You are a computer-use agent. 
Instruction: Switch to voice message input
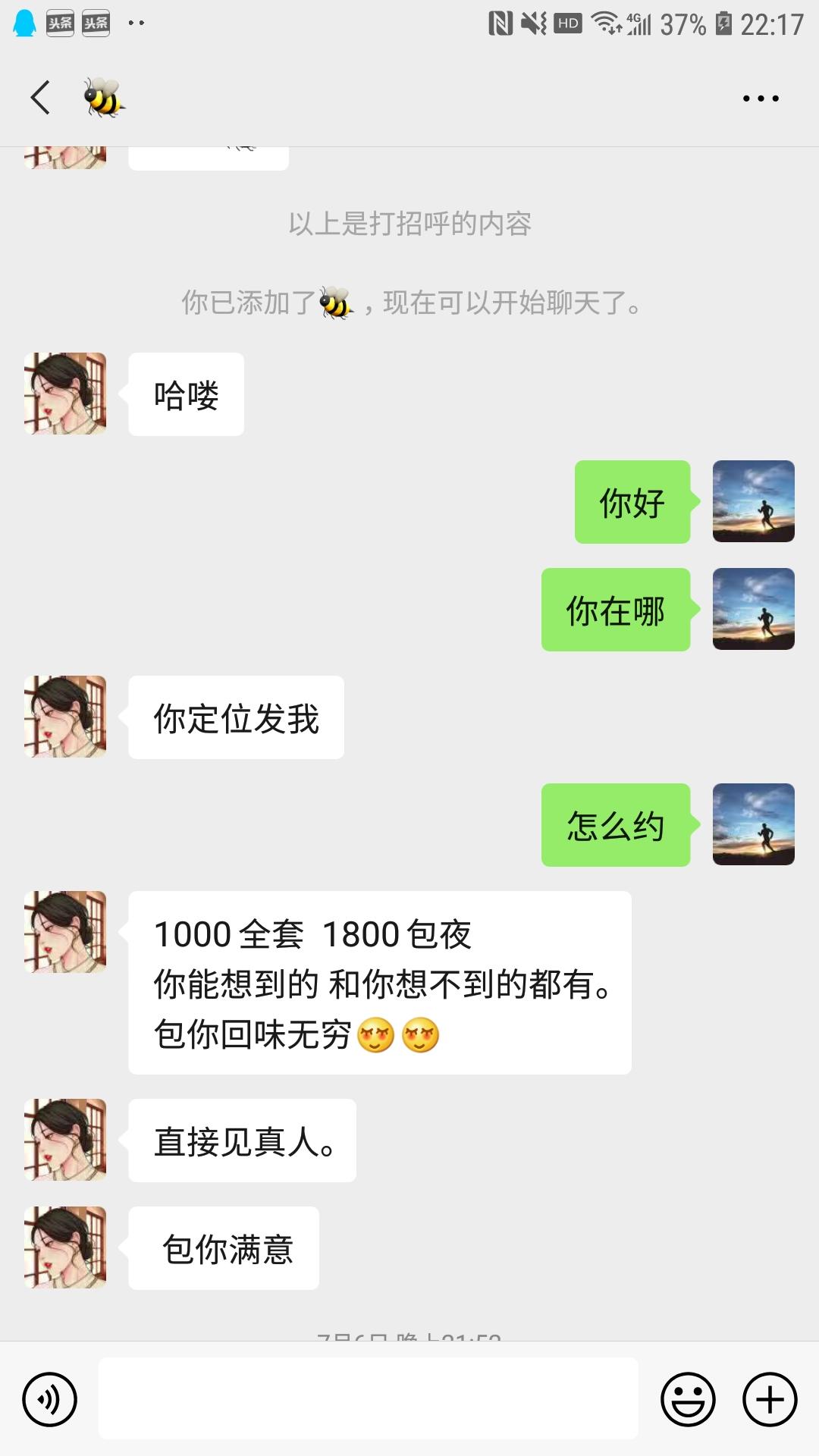coord(50,1399)
